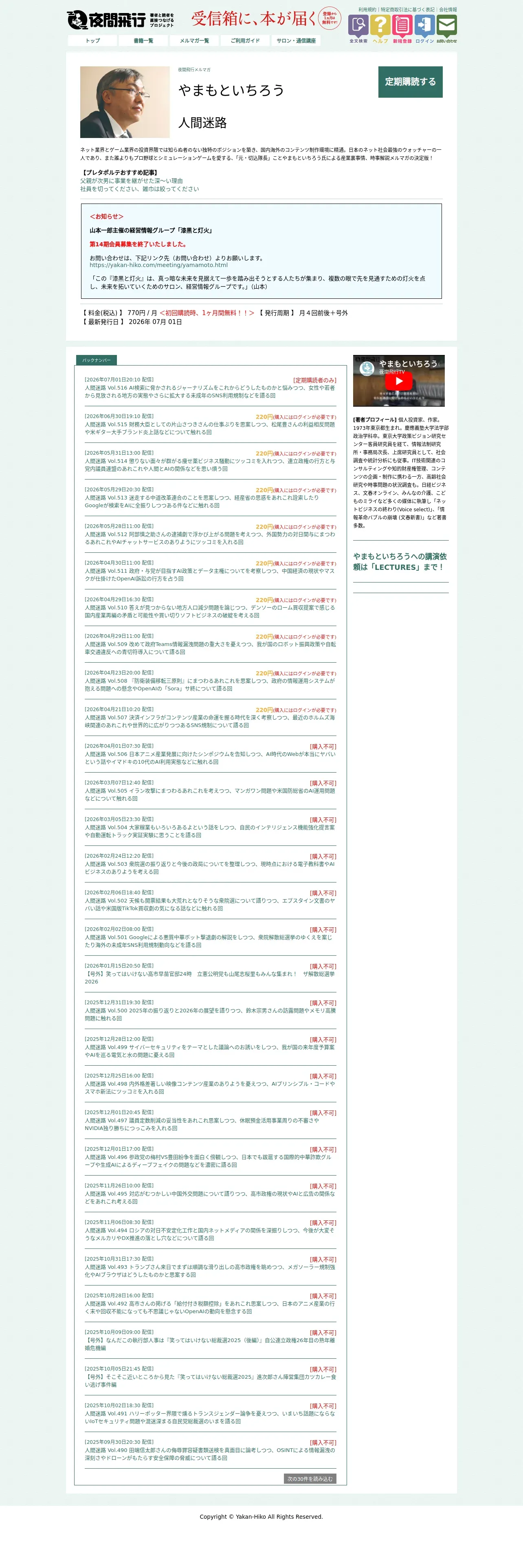Open the 新規登録 registration icon
The height and width of the screenshot is (1568, 523).
tap(402, 28)
